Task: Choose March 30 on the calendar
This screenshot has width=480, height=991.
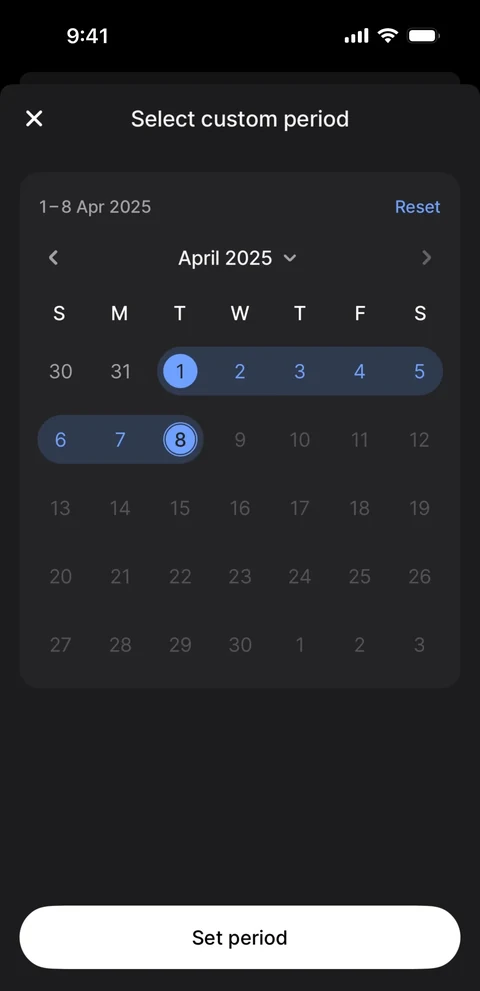Action: point(60,371)
